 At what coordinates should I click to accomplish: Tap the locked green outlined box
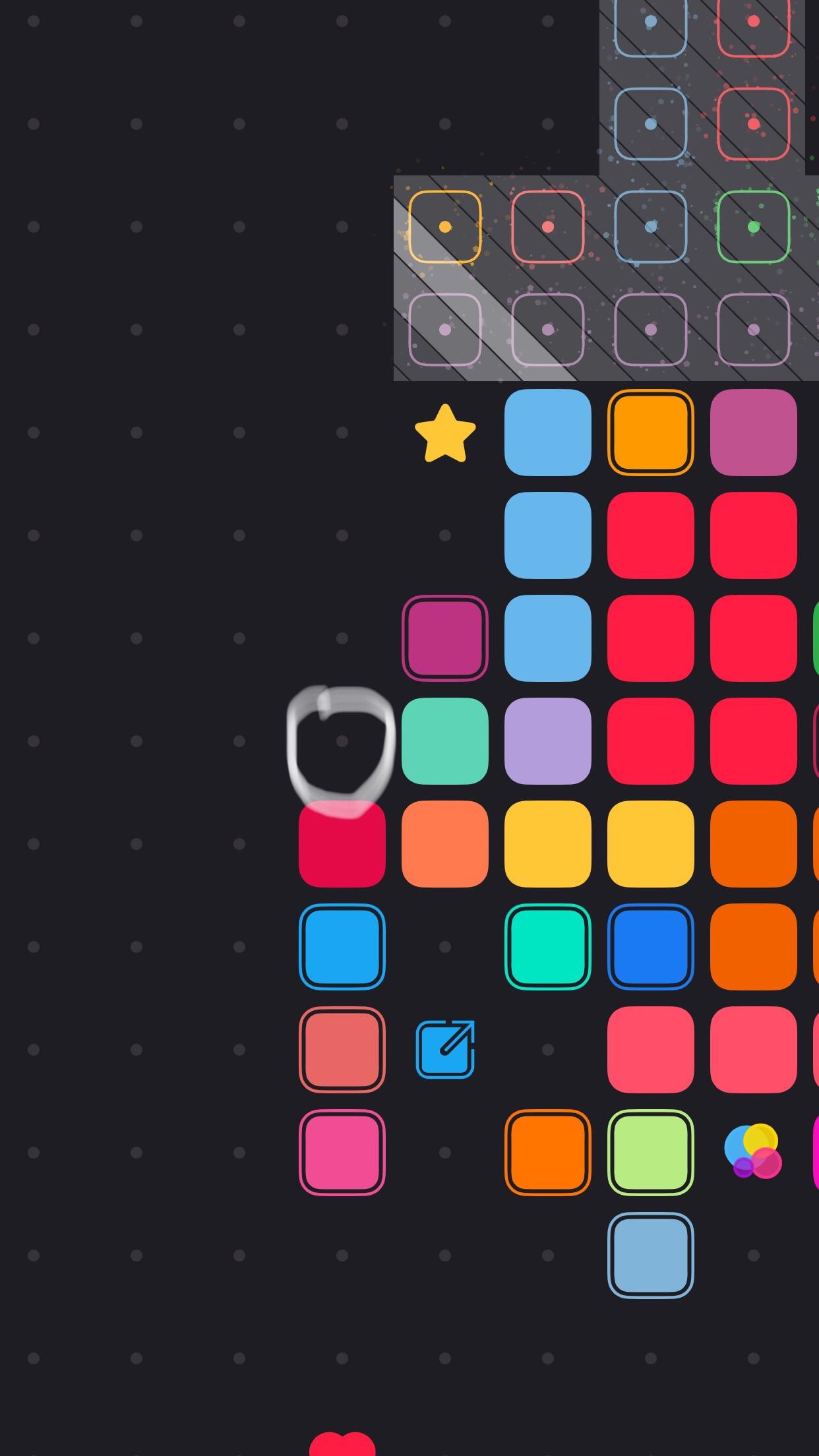point(754,227)
